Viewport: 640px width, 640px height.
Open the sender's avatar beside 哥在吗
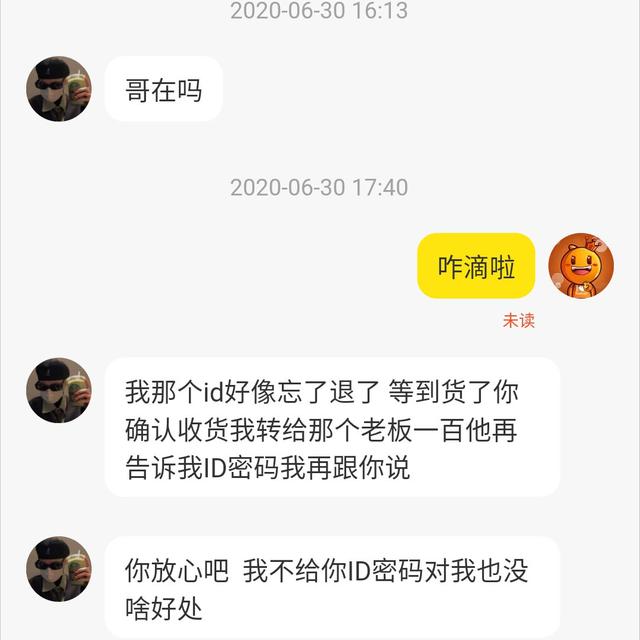[x=59, y=89]
